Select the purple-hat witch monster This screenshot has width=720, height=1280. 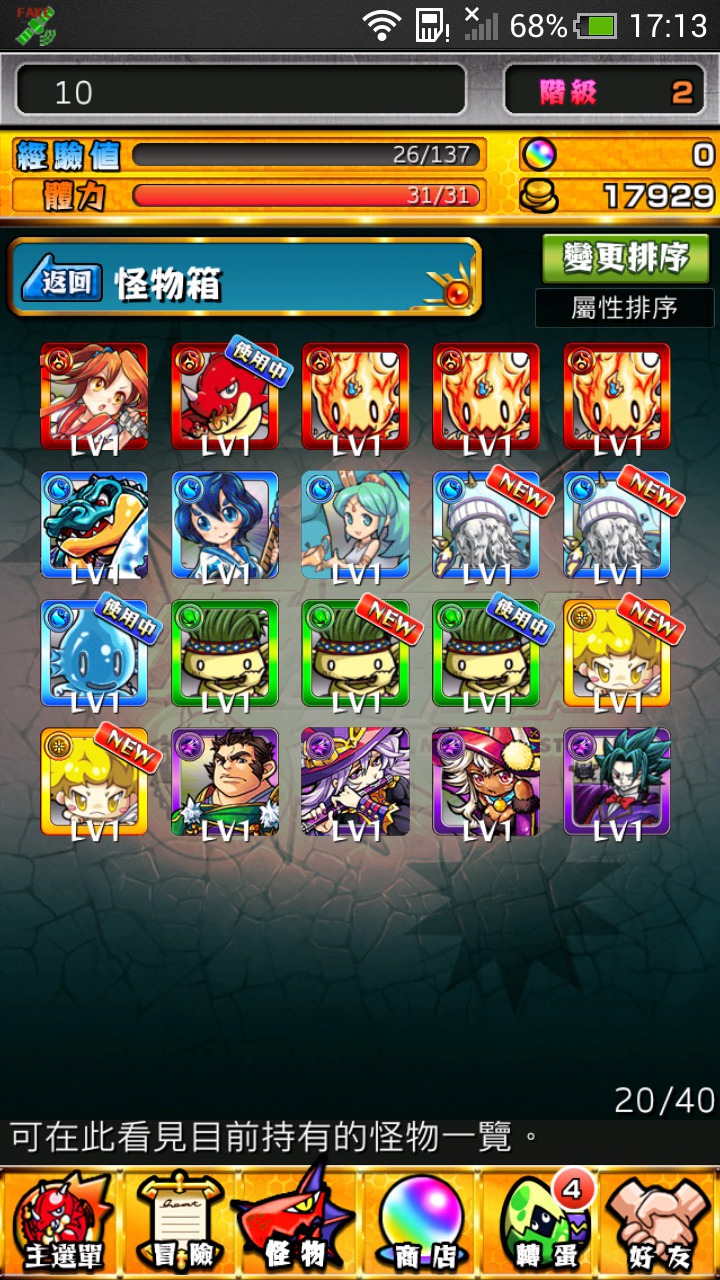pos(355,781)
